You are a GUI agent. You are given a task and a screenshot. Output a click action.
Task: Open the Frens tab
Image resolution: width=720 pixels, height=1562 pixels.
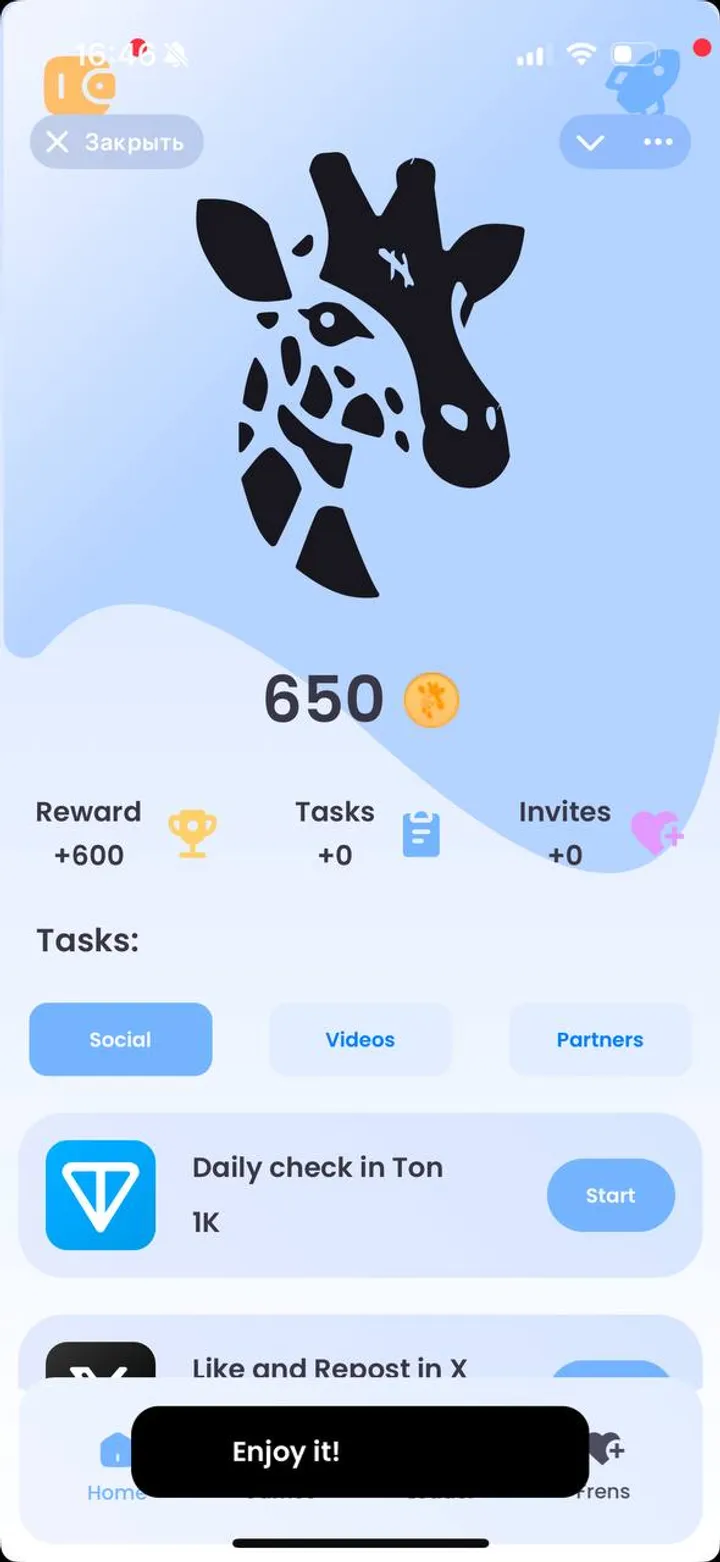click(x=604, y=1467)
